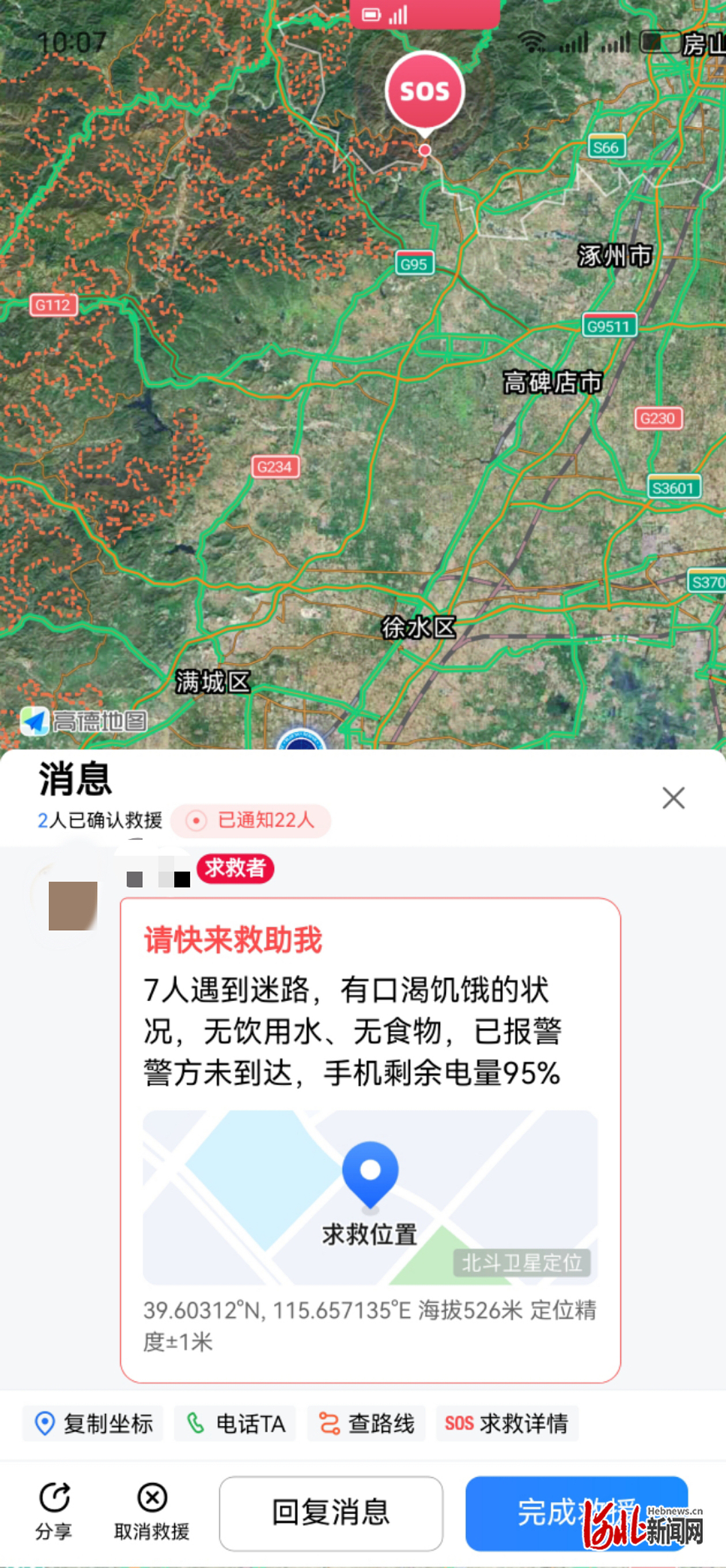This screenshot has width=726, height=1568.
Task: Open 求救详情 SOS details
Action: click(x=506, y=1423)
